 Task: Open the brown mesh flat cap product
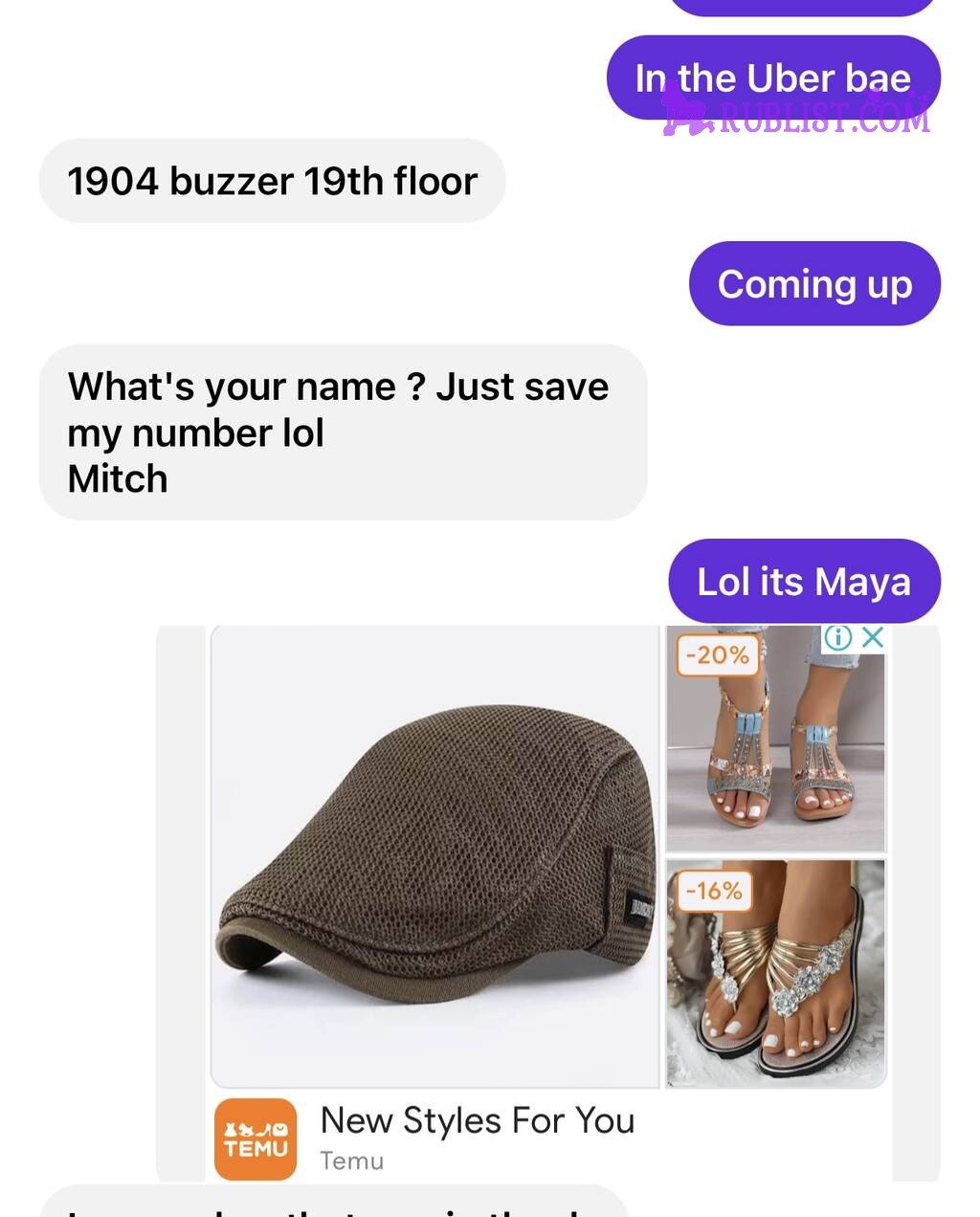point(435,856)
